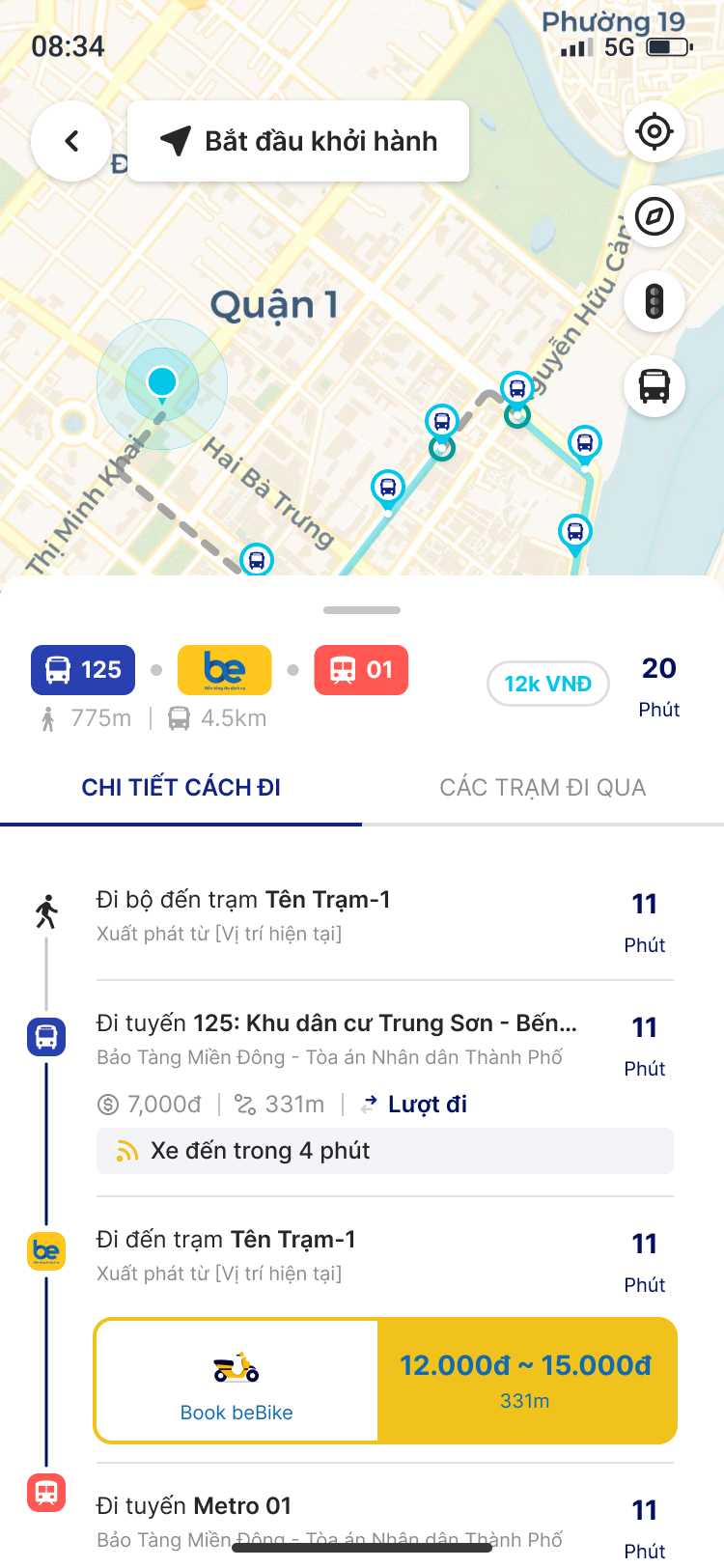Tap the bottom sheet drag handle
Screen dimensions: 724x1568
[x=362, y=610]
